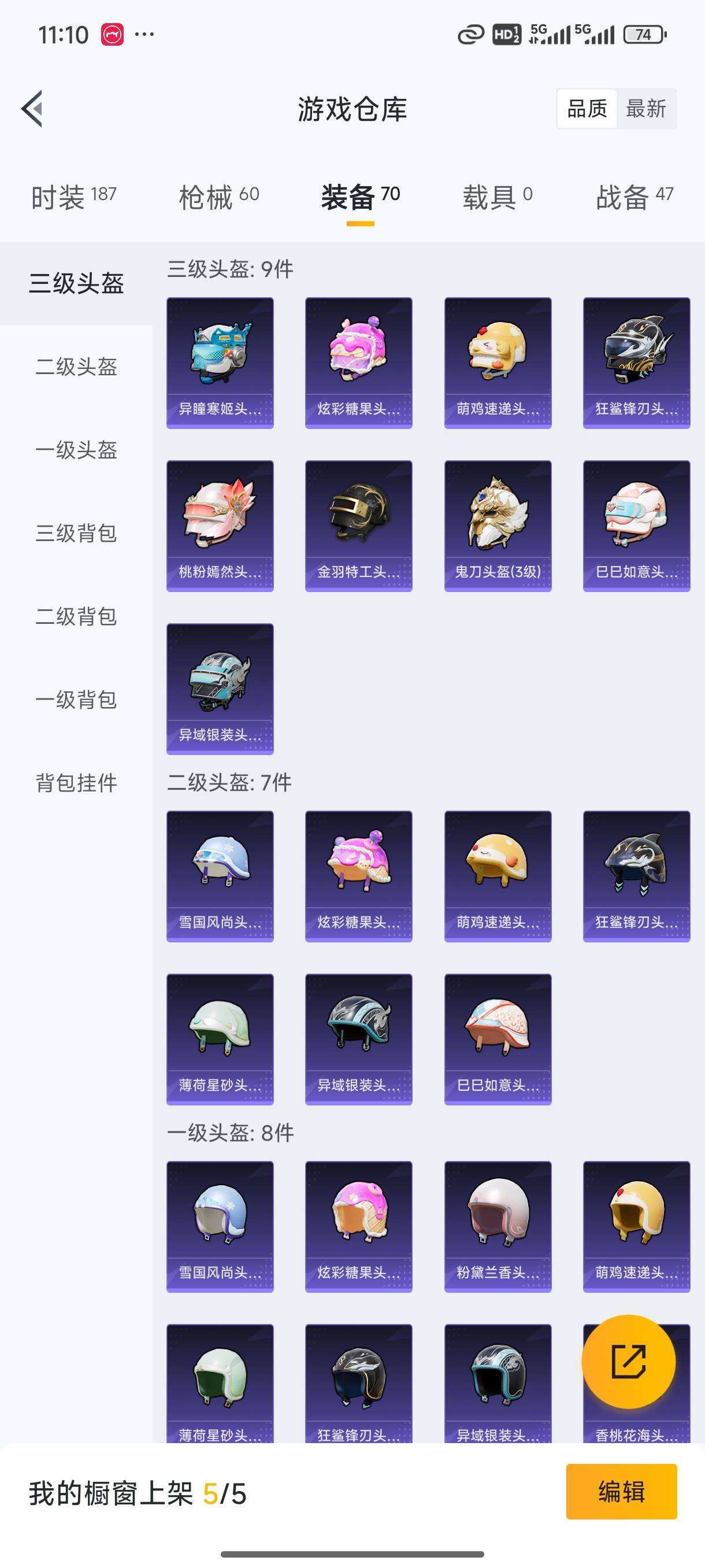Tap the orange share floating button

click(628, 1362)
